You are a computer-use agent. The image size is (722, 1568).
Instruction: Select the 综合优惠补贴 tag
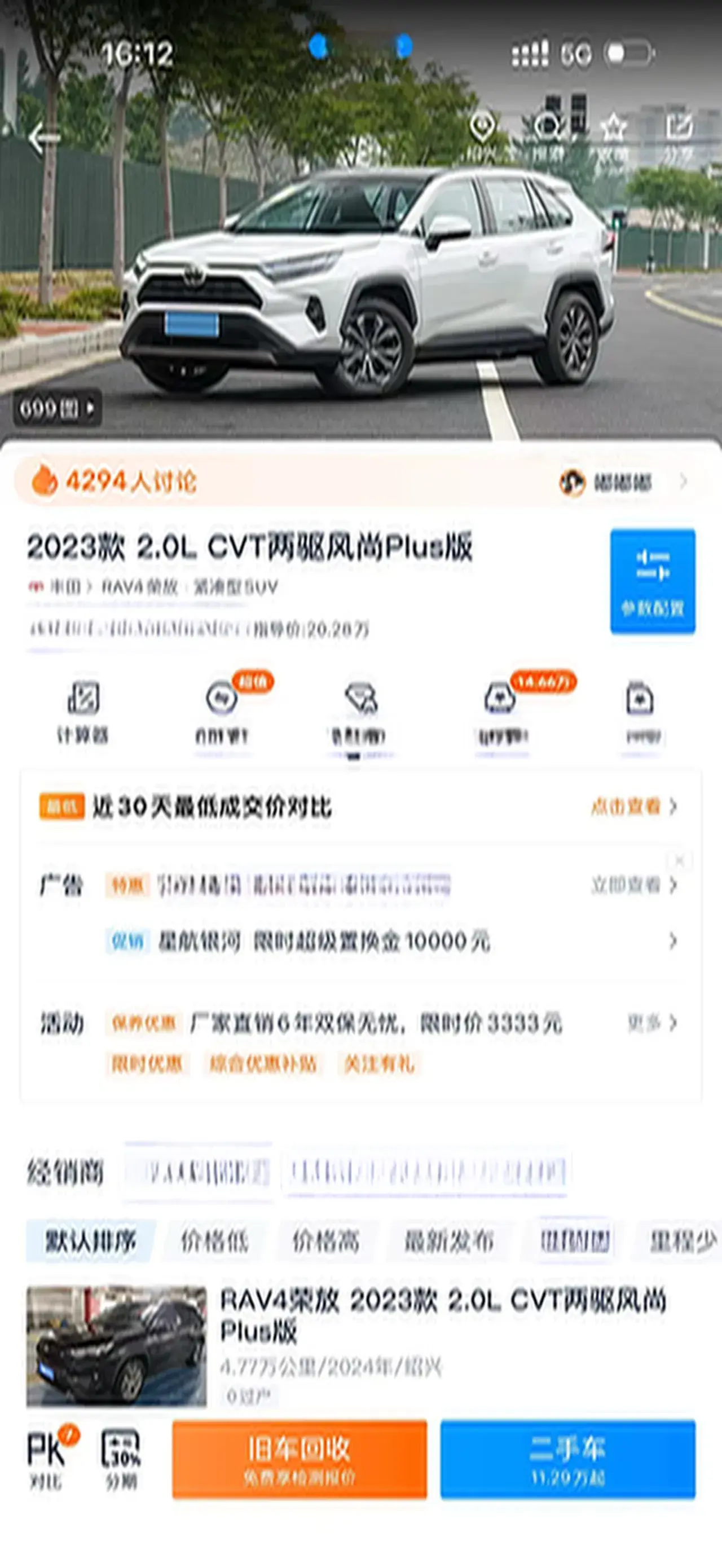(262, 1064)
